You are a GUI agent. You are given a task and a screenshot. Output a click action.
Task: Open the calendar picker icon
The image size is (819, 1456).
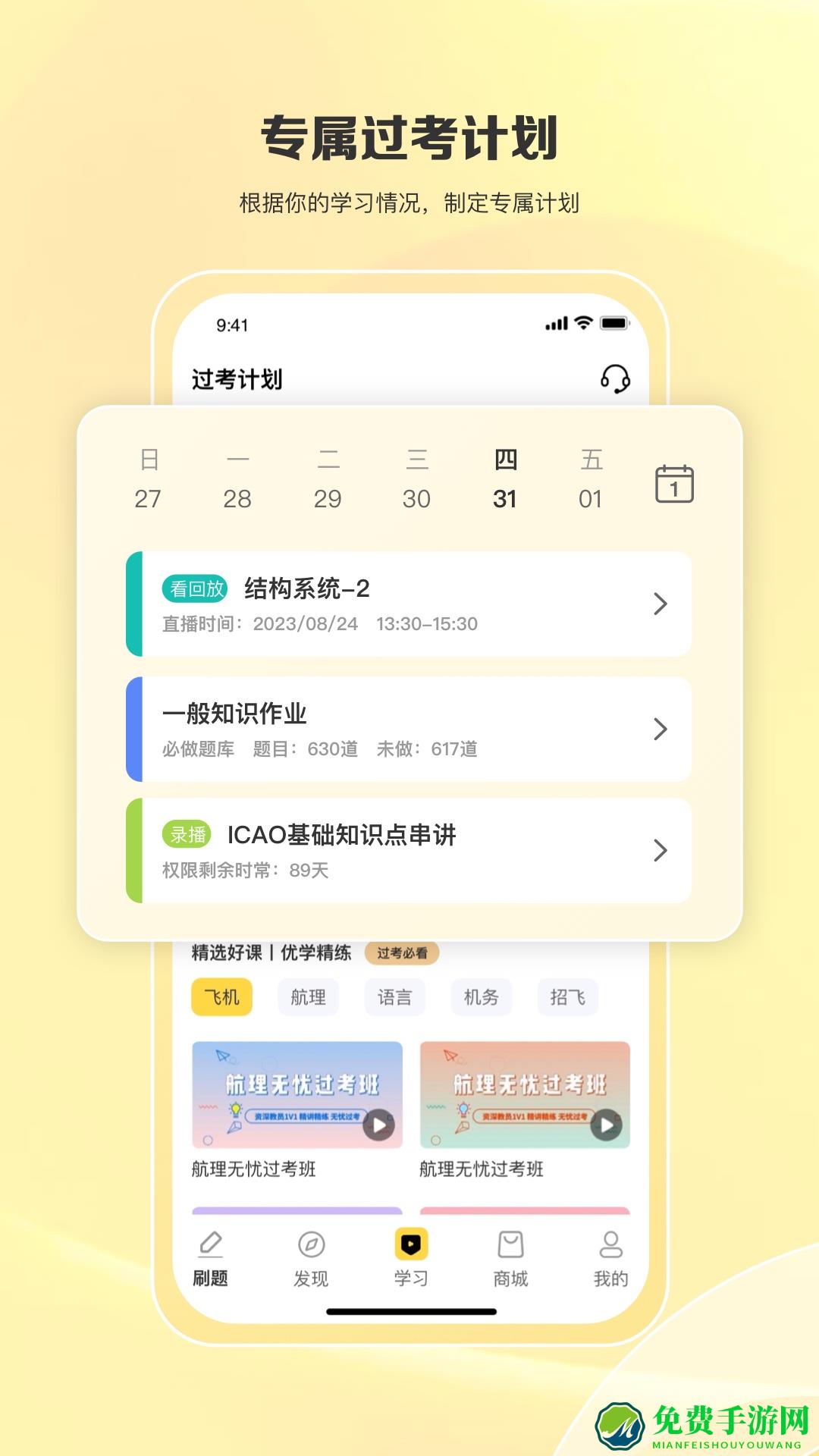(x=673, y=483)
